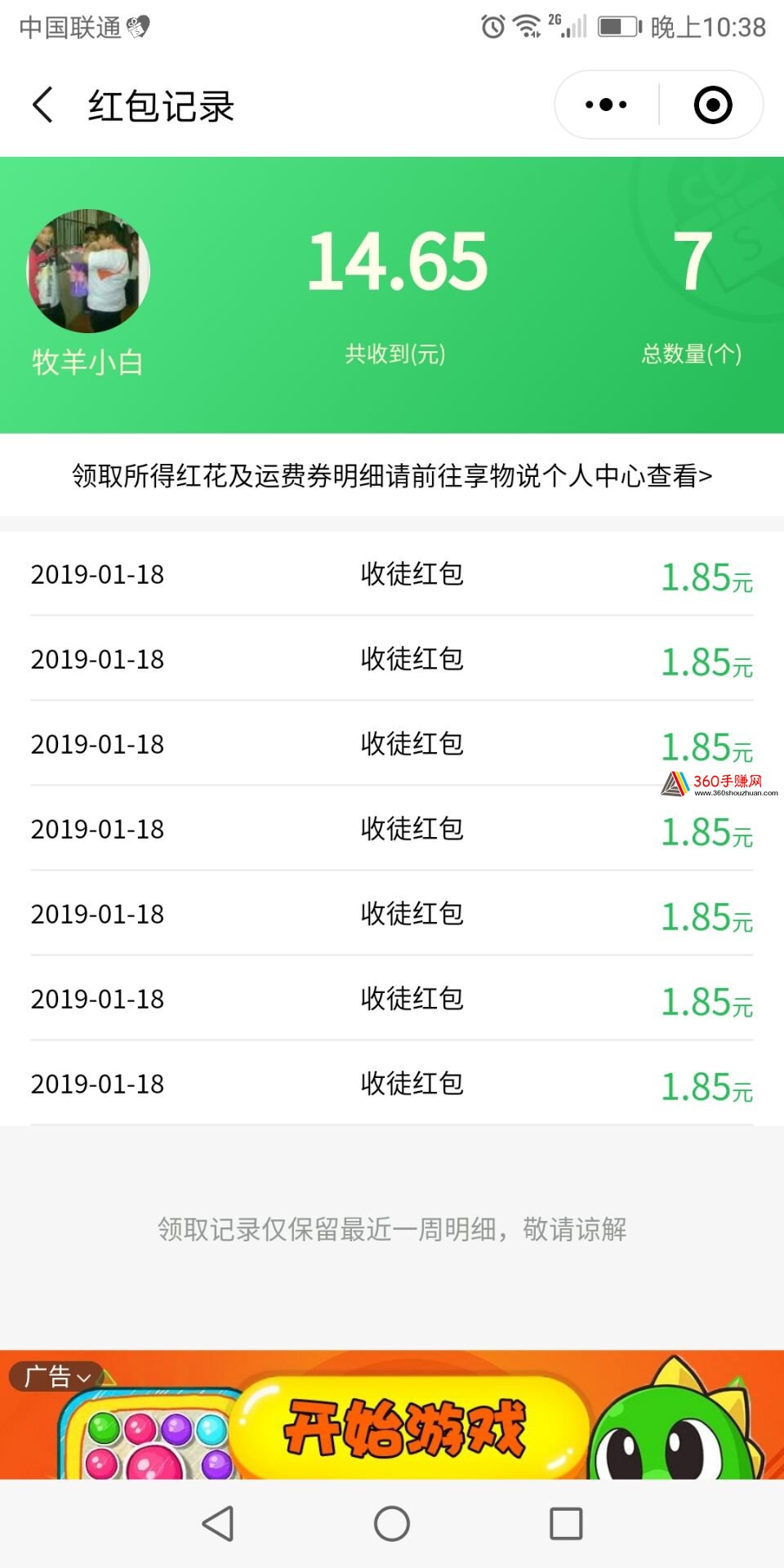Tap the 开始游戏 ad banner
The image size is (784, 1568).
pyautogui.click(x=392, y=1414)
